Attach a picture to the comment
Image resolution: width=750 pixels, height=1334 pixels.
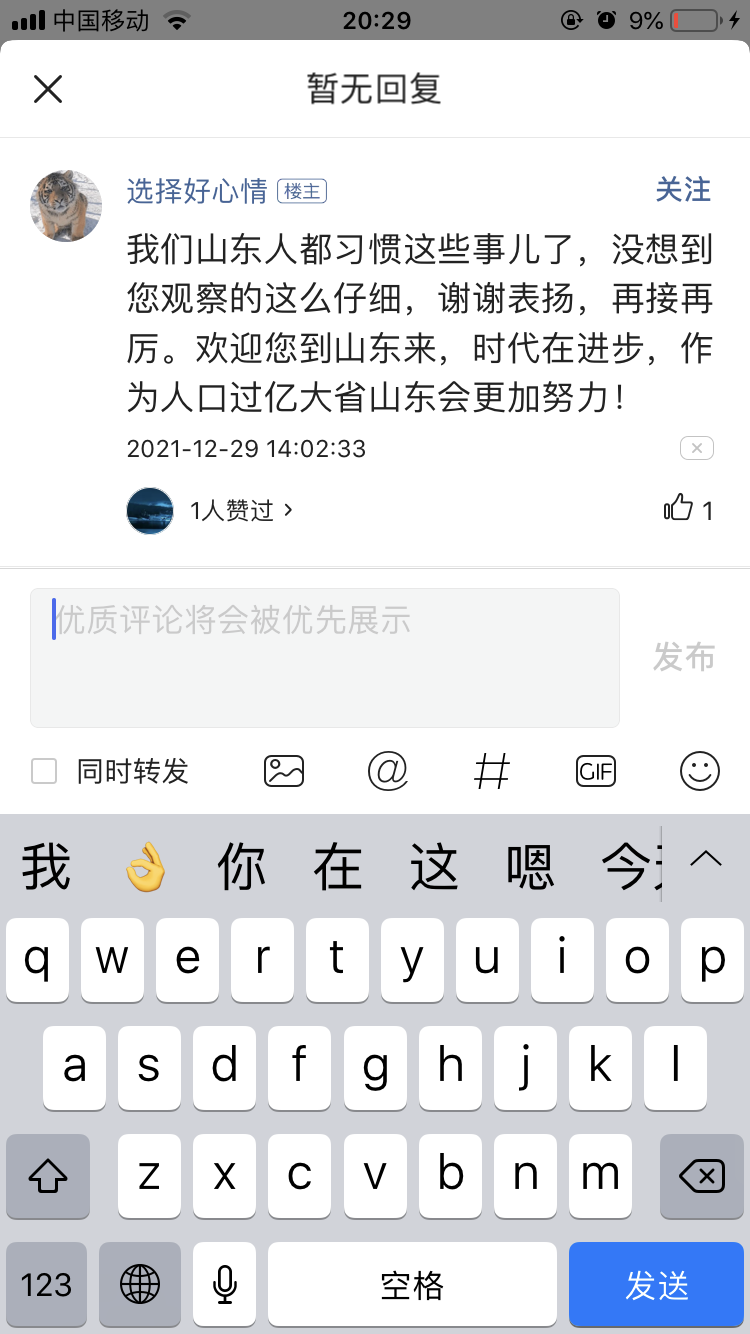(284, 771)
